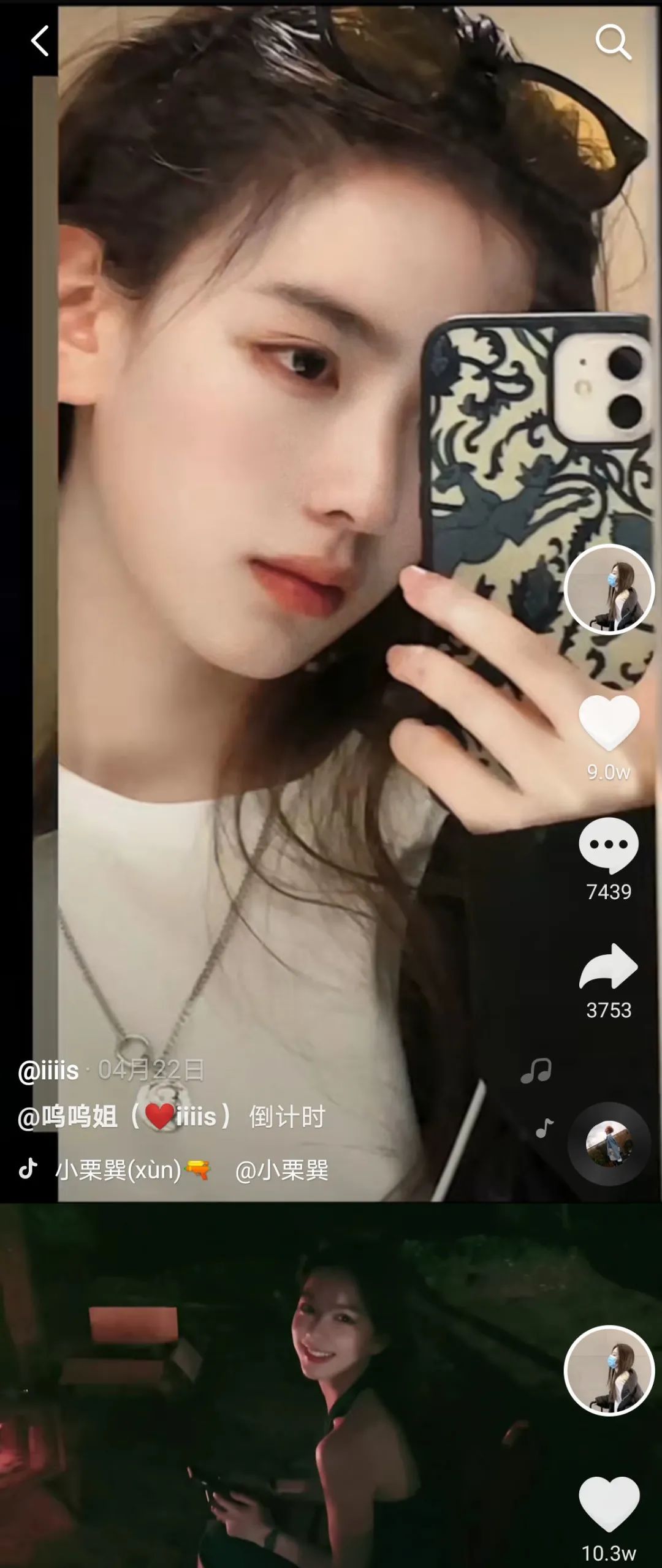The width and height of the screenshot is (662, 1568).
Task: Open creator avatar above the 10.3w likes
Action: coord(609,1371)
